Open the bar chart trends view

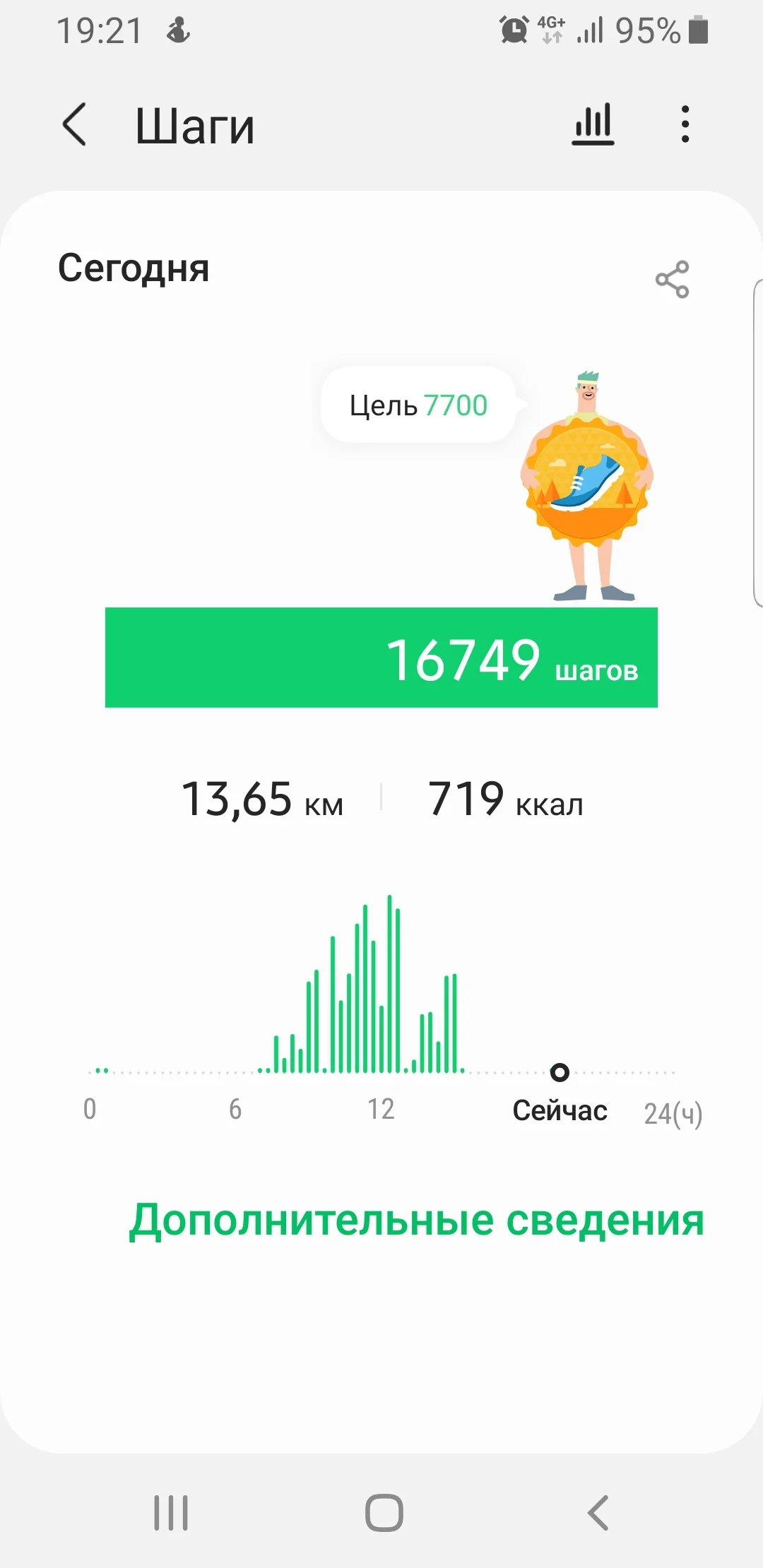[592, 123]
